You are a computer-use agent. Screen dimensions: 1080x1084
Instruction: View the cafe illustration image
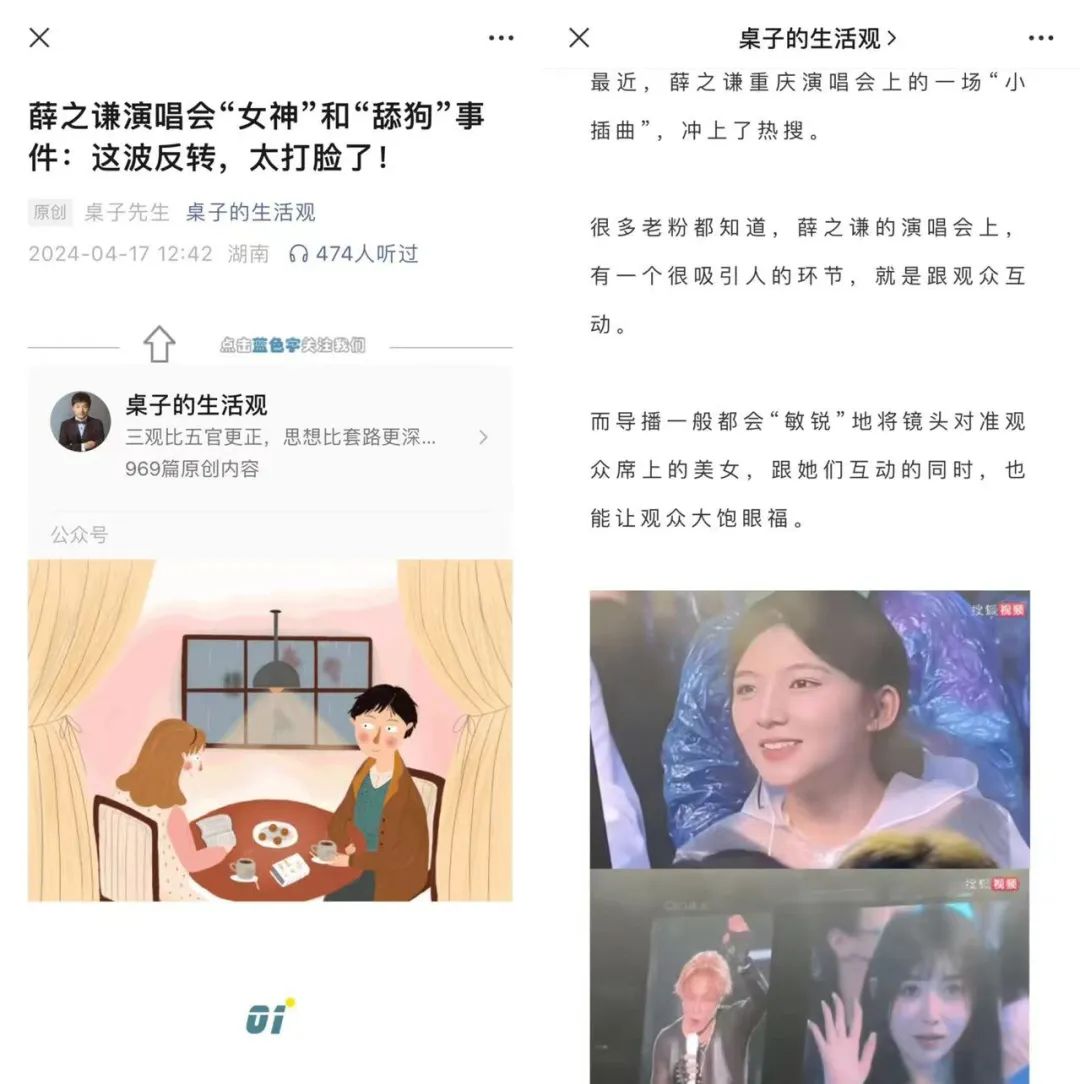click(x=270, y=730)
